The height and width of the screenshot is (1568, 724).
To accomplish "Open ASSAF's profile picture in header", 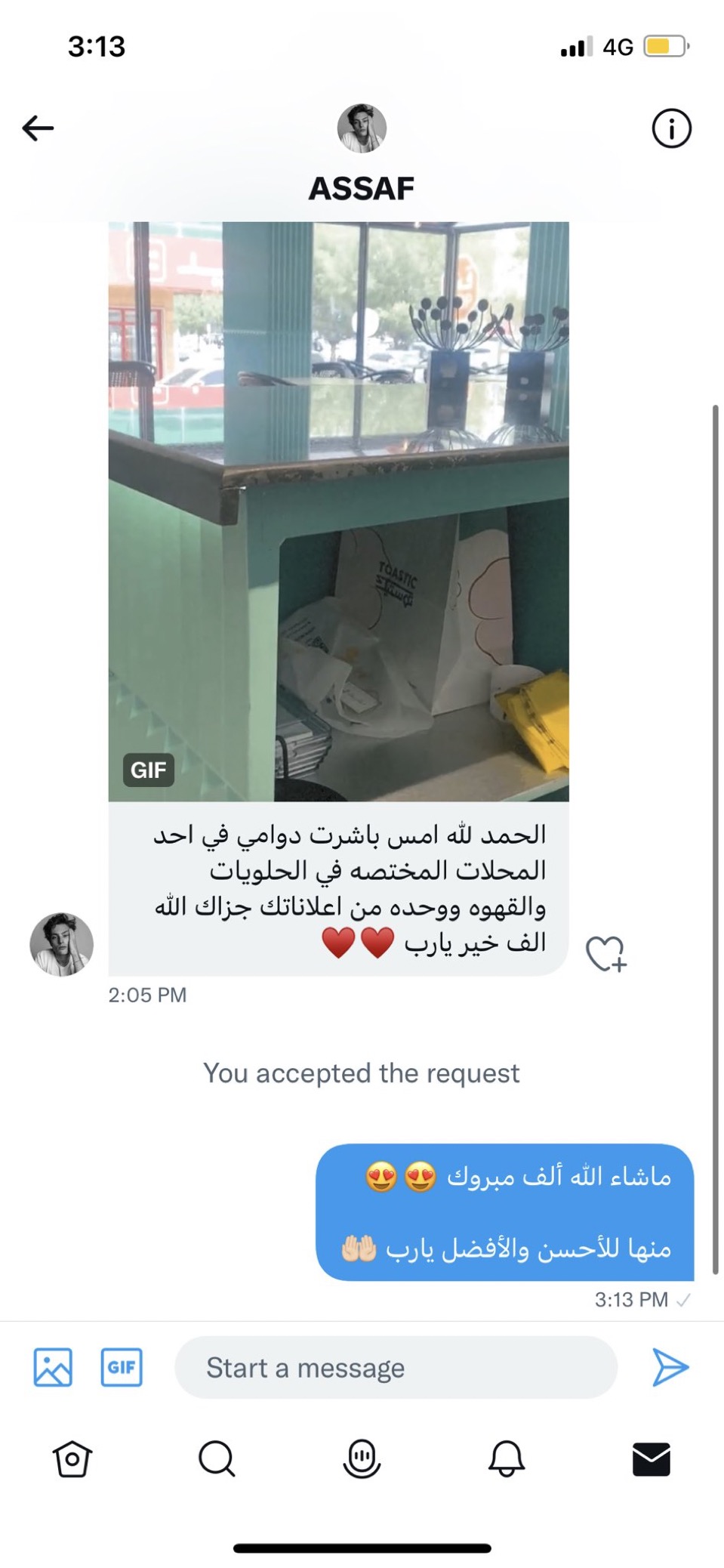I will 362,128.
